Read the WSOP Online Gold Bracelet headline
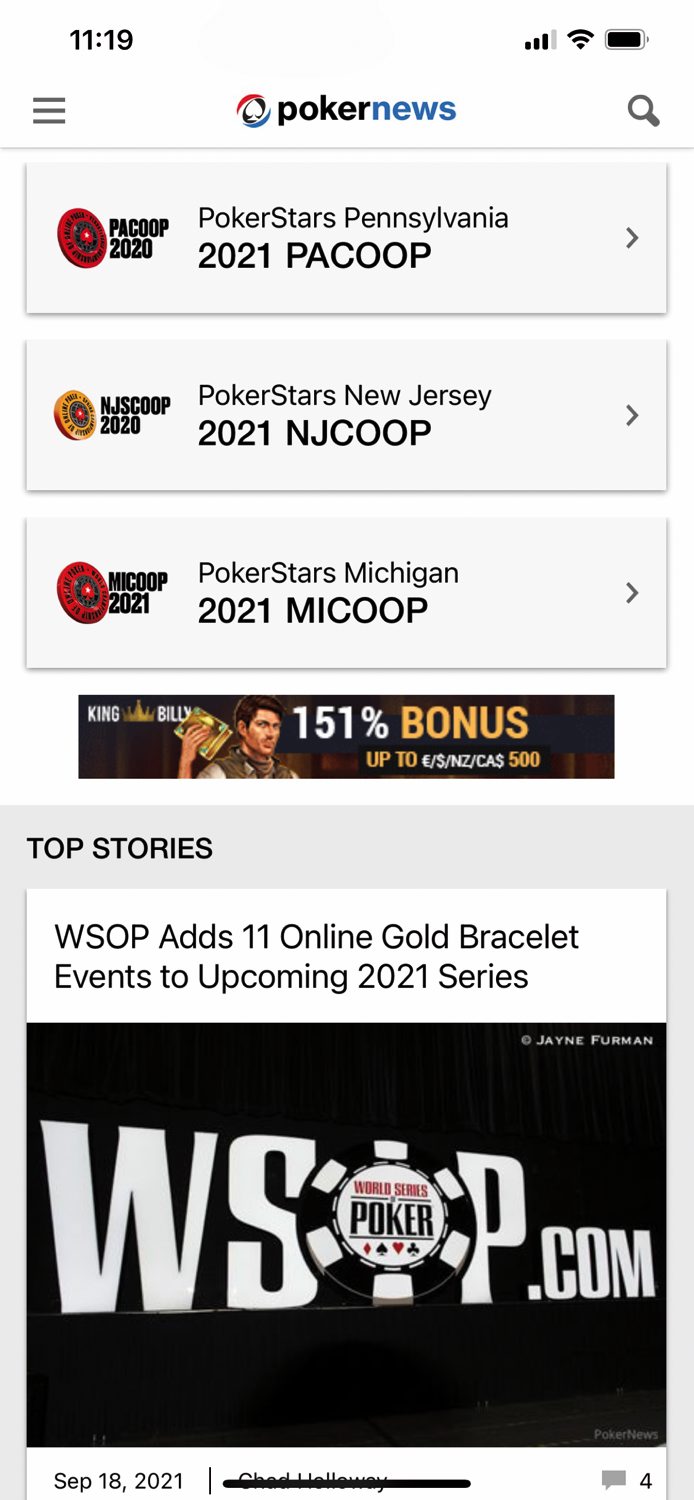694x1500 pixels. (x=316, y=956)
